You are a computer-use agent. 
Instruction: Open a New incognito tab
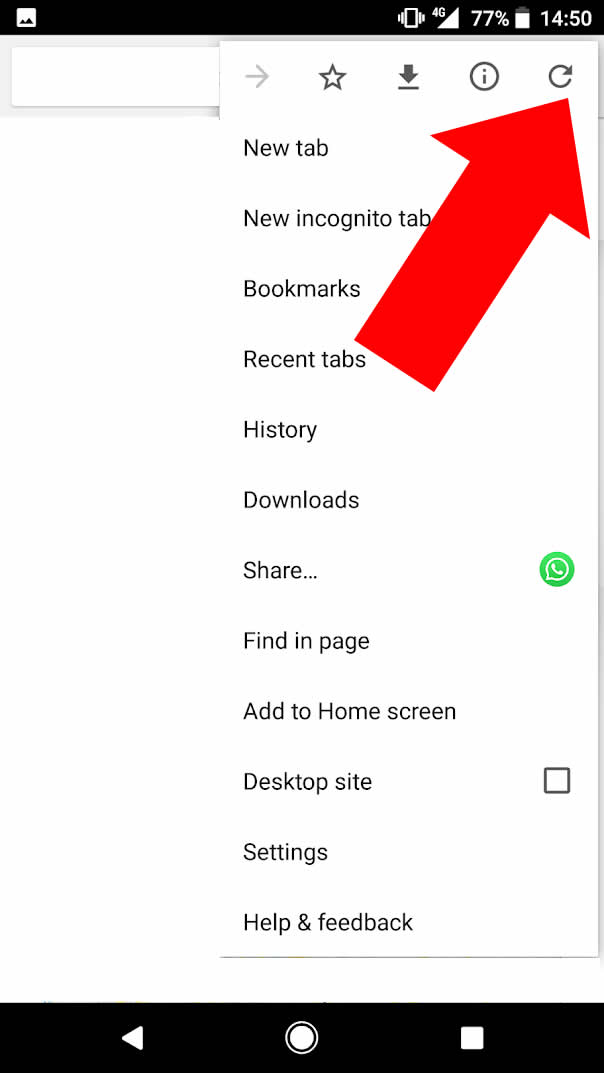(336, 218)
